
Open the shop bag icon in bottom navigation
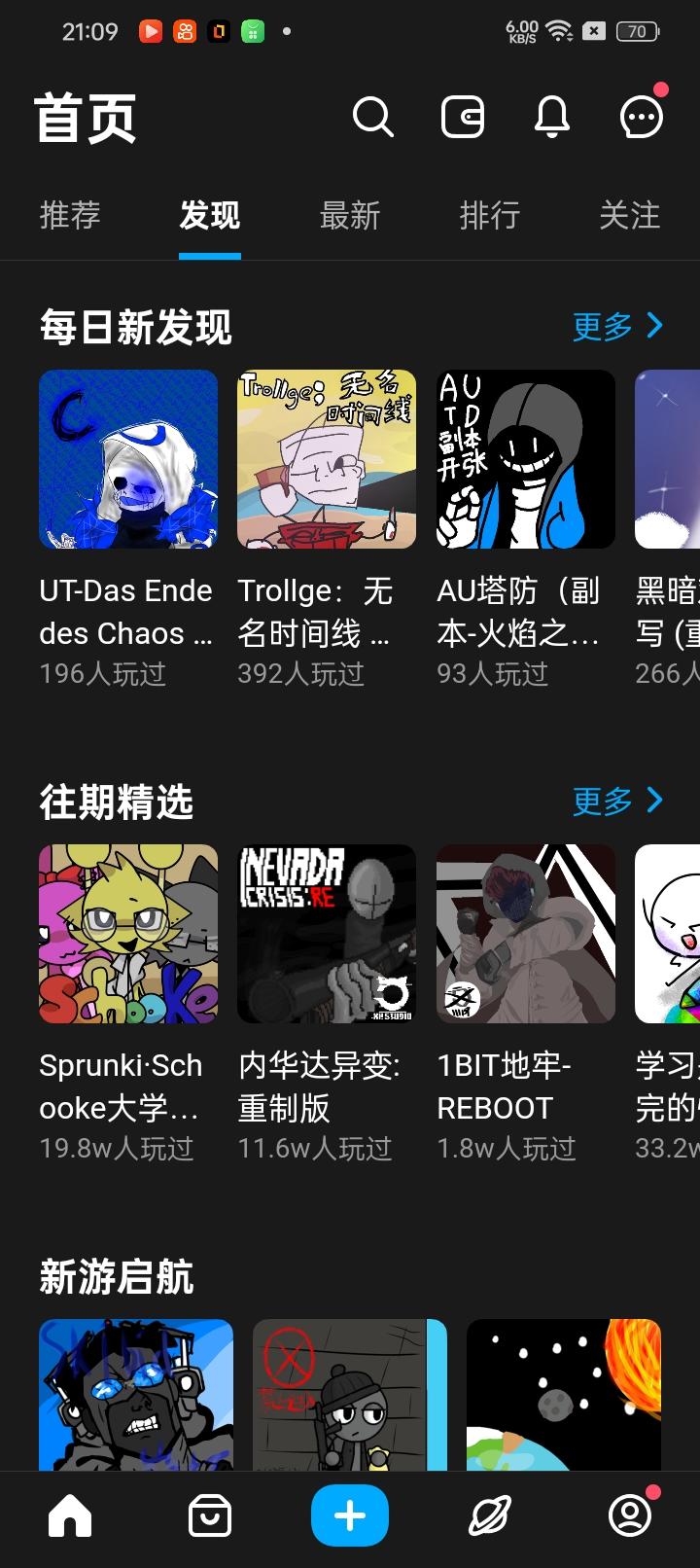[209, 1514]
